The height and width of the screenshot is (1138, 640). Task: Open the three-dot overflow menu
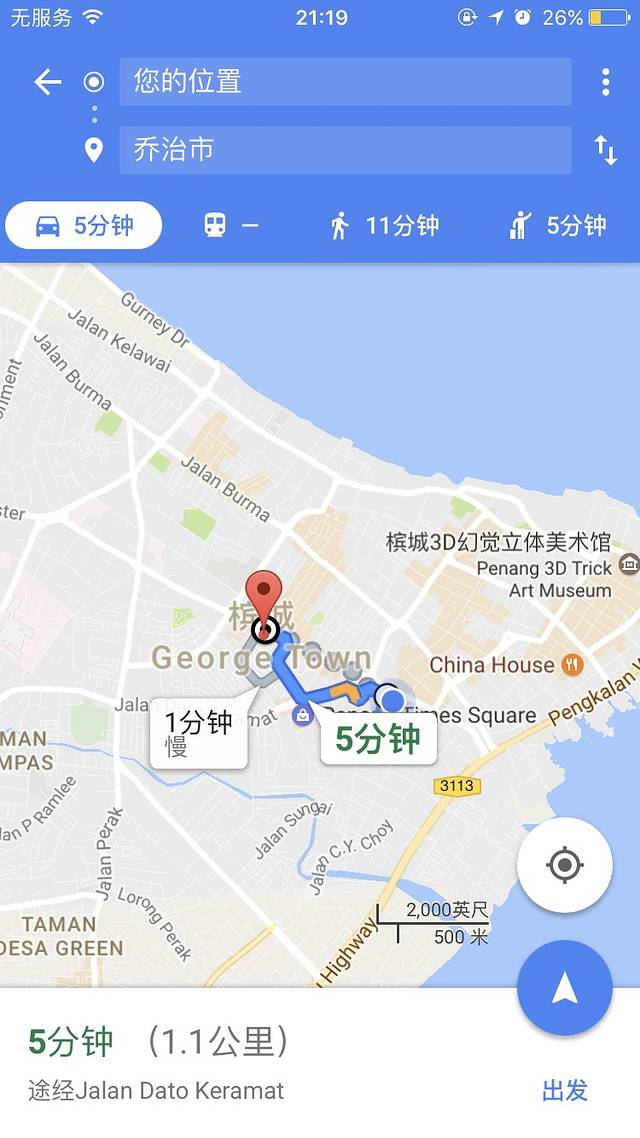[x=605, y=82]
